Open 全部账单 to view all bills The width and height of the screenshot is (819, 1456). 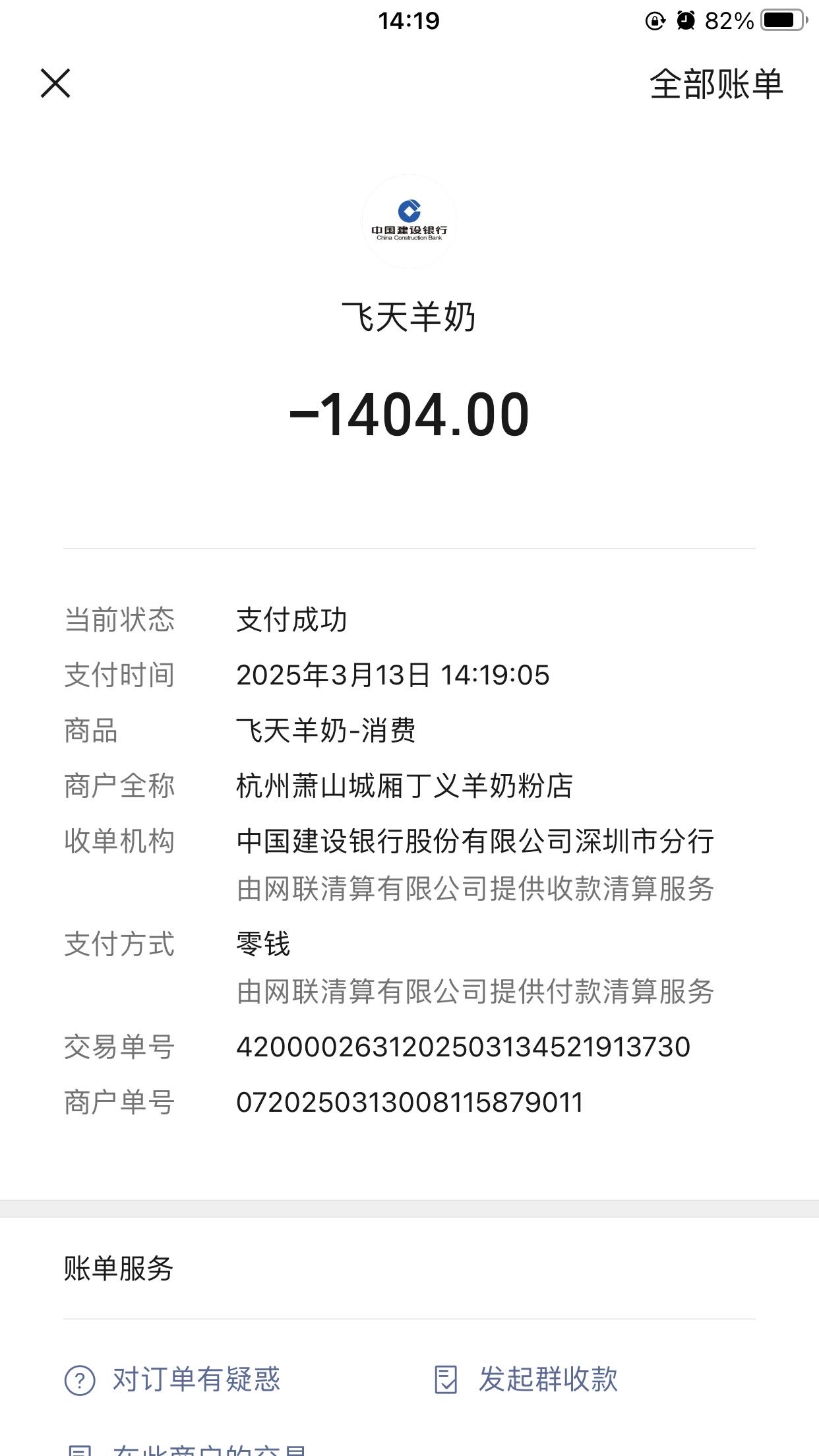[715, 84]
